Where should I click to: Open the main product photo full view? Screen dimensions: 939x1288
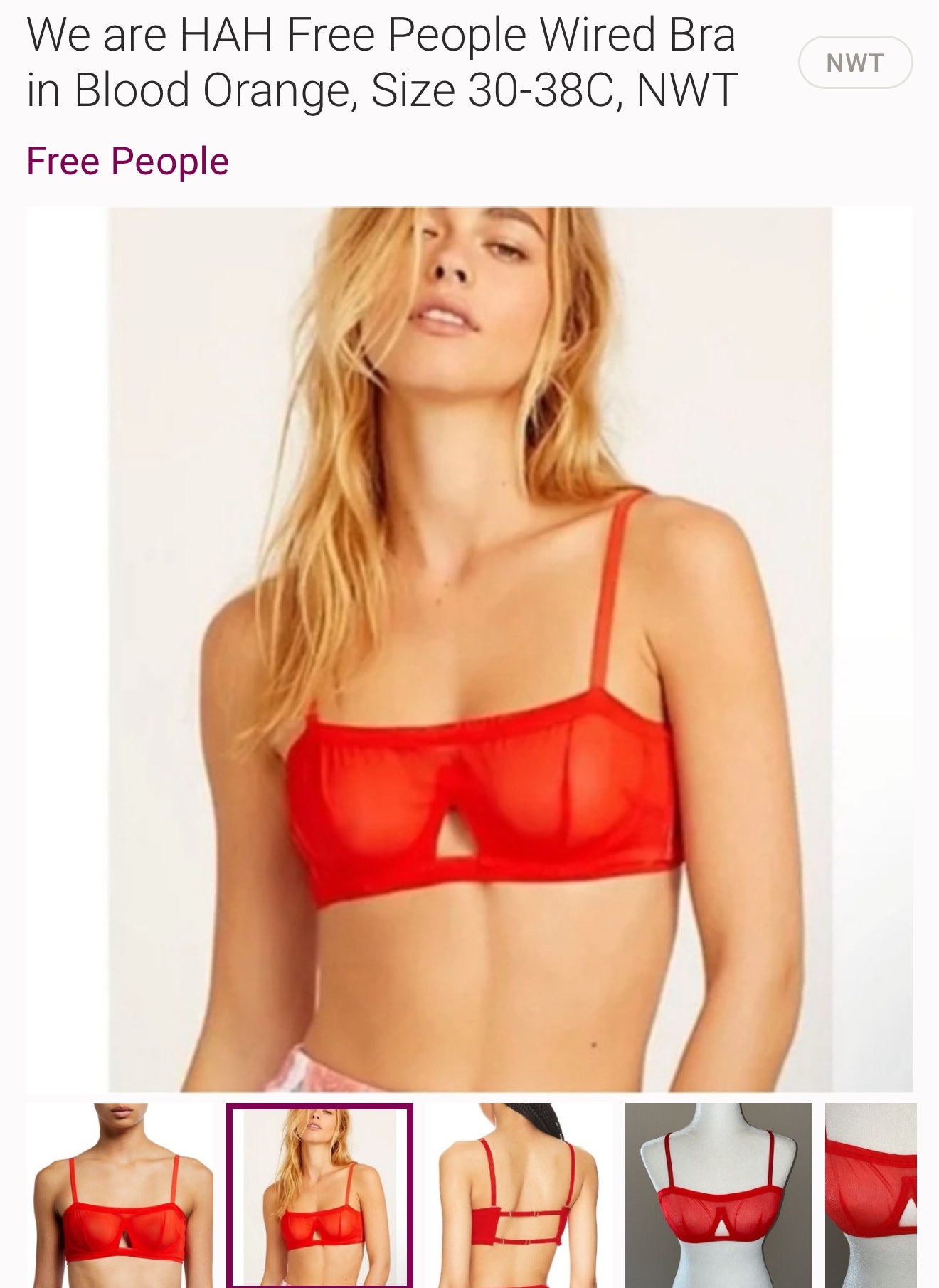point(469,649)
